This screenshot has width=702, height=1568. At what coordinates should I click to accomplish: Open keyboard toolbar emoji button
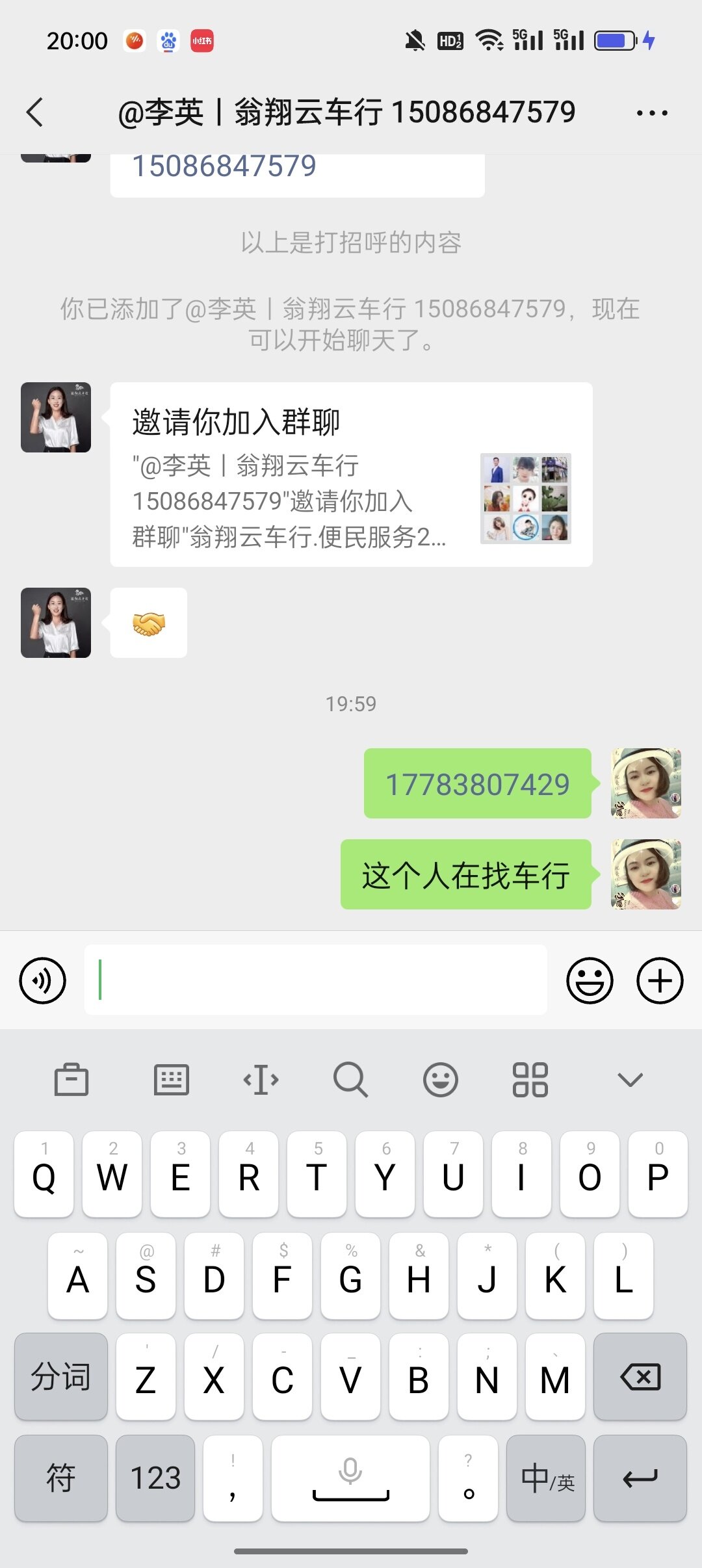tap(440, 1080)
